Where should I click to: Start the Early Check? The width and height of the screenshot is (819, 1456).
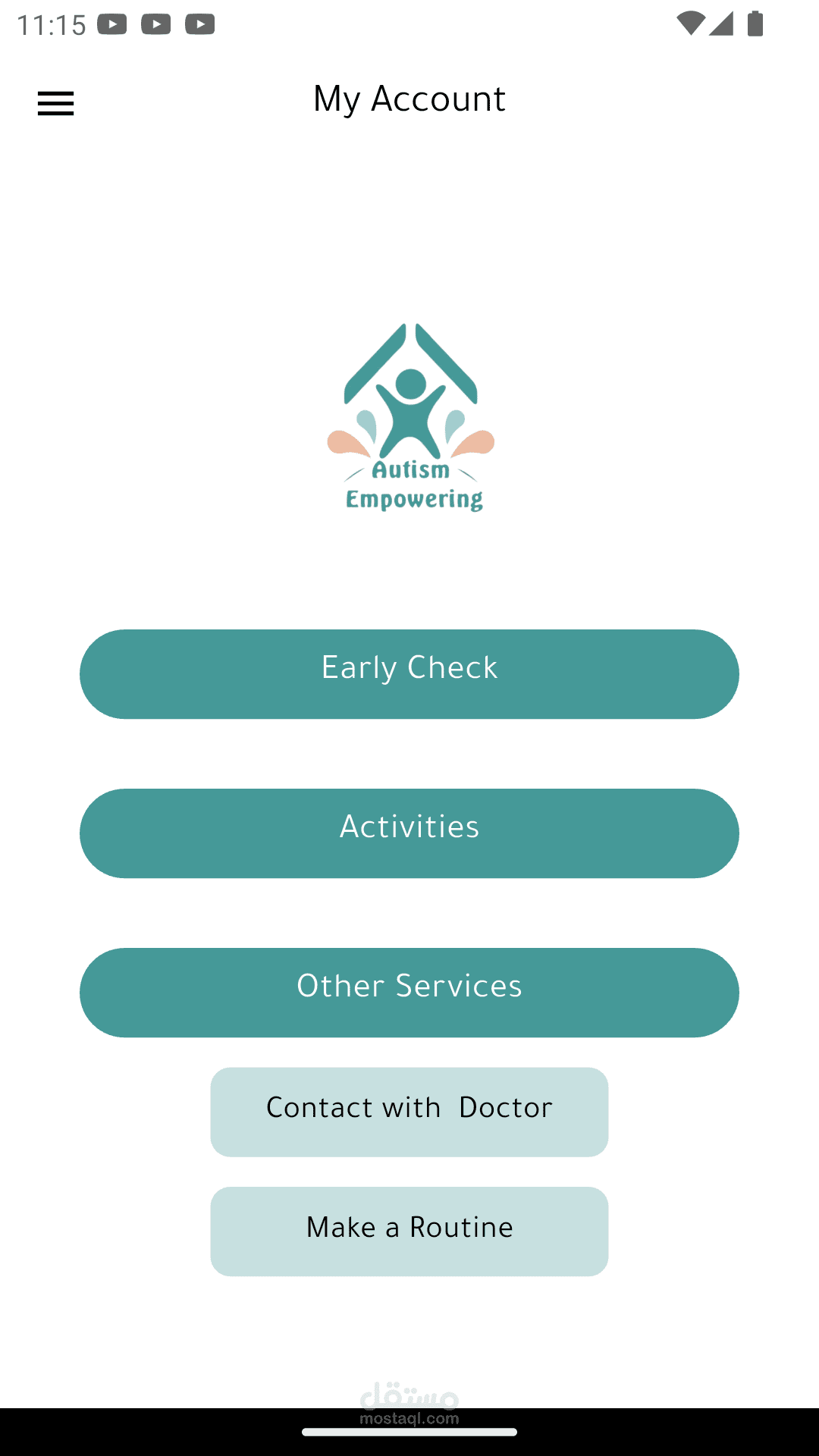(409, 674)
